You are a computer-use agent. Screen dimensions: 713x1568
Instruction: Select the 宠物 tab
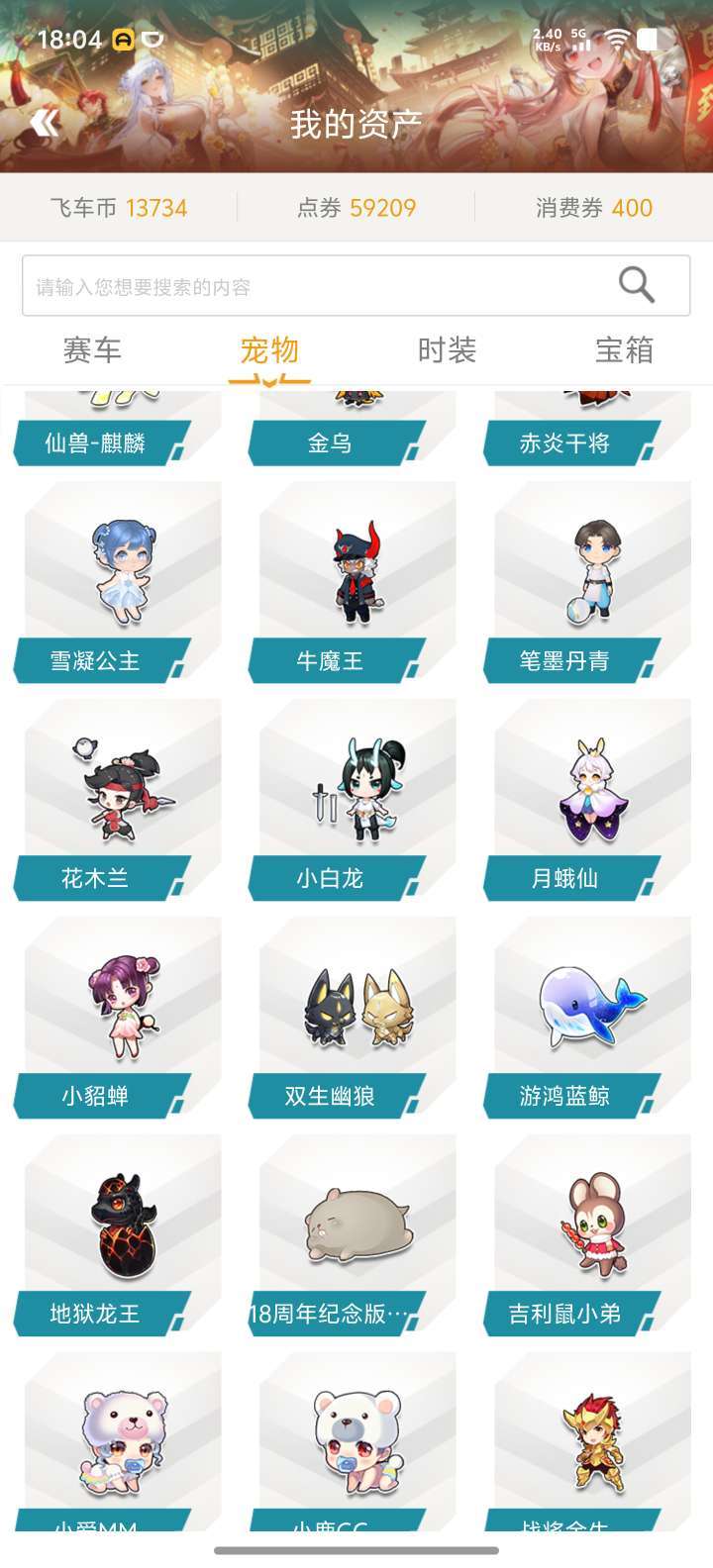pyautogui.click(x=269, y=350)
